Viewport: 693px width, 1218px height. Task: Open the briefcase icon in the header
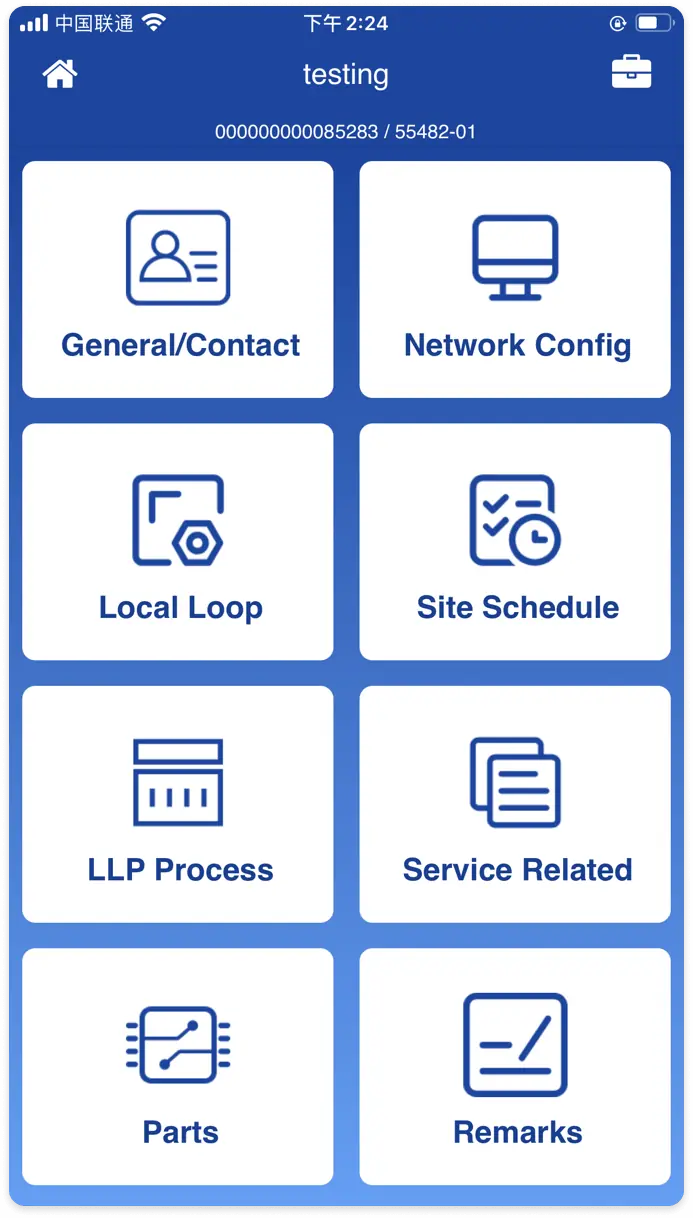(631, 73)
